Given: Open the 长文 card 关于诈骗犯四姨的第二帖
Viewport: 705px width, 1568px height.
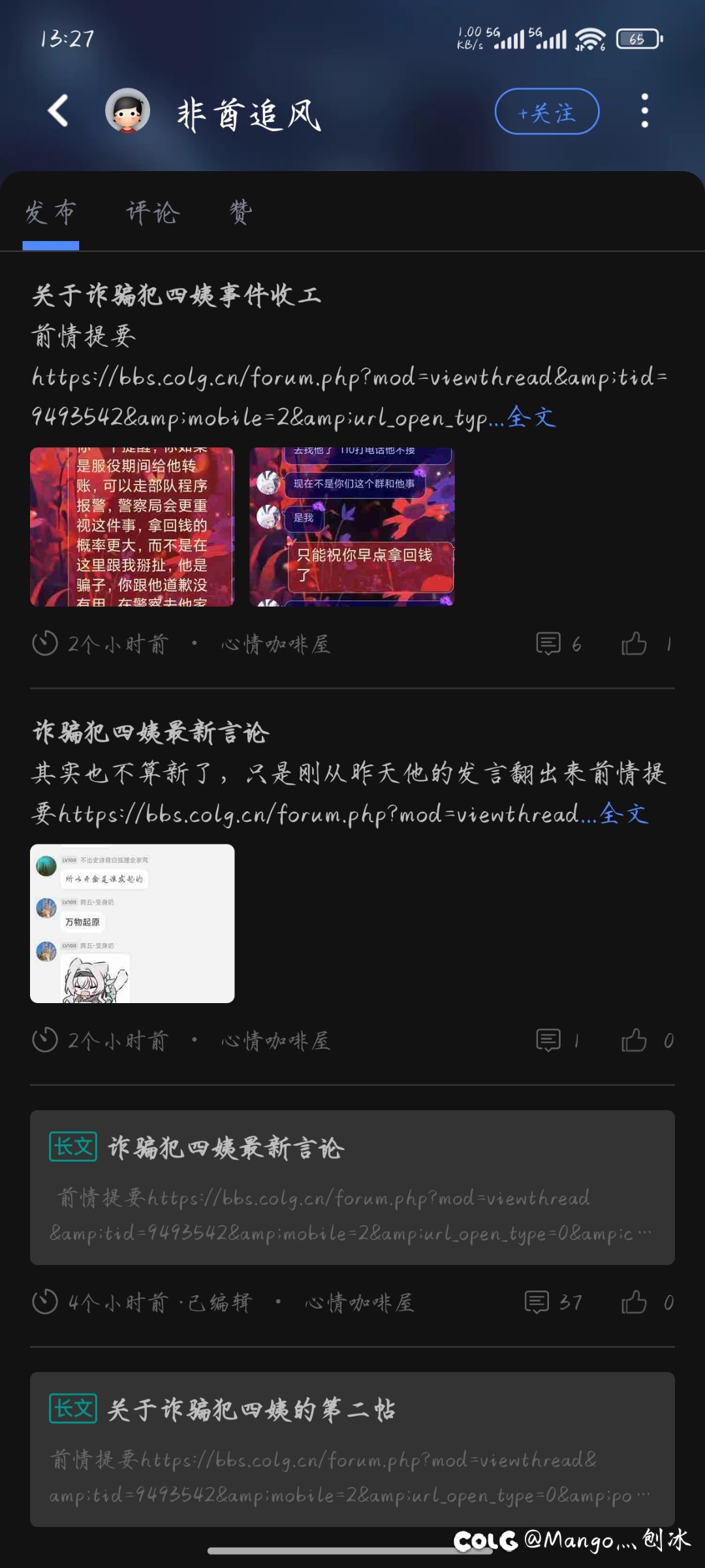Looking at the screenshot, I should point(352,1449).
